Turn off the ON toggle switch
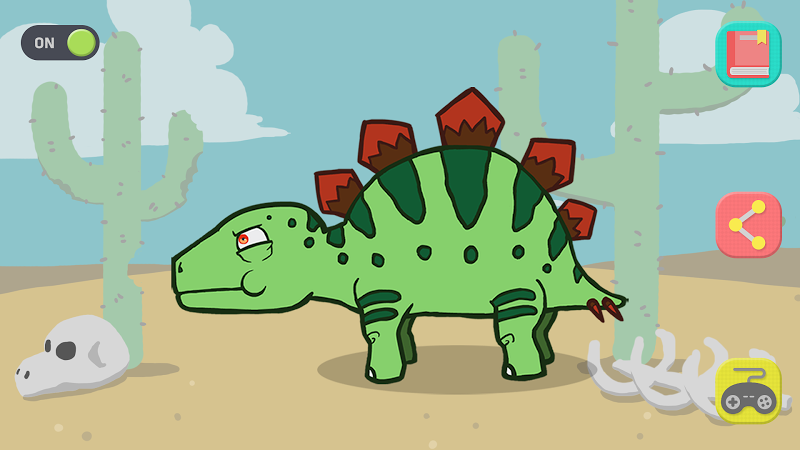This screenshot has height=450, width=800. coord(61,43)
